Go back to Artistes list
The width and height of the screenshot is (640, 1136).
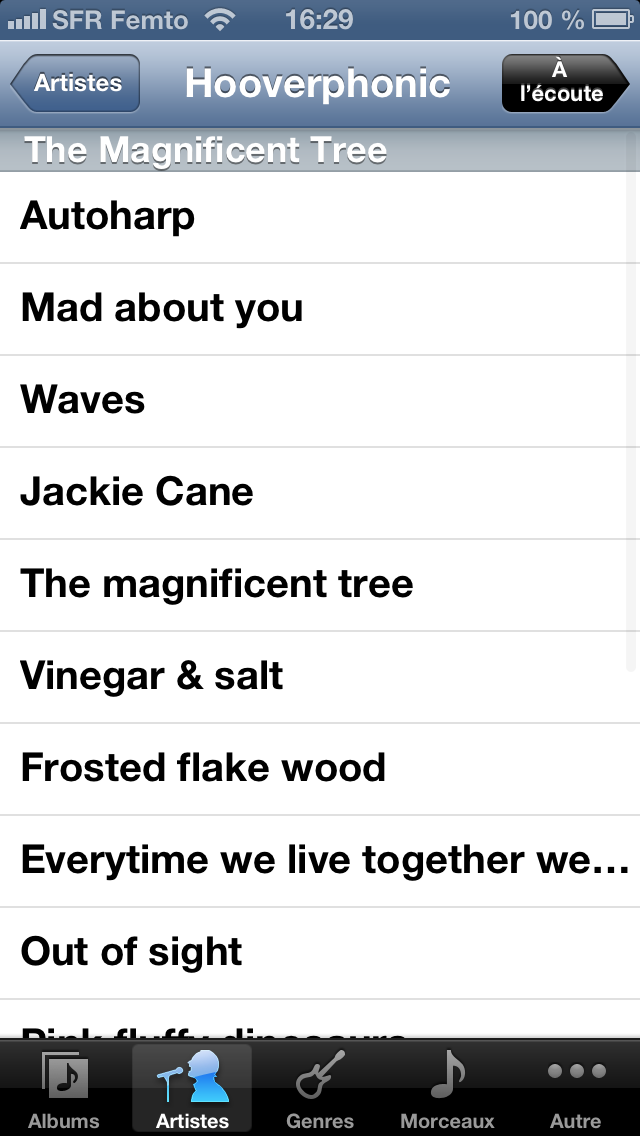pyautogui.click(x=76, y=83)
